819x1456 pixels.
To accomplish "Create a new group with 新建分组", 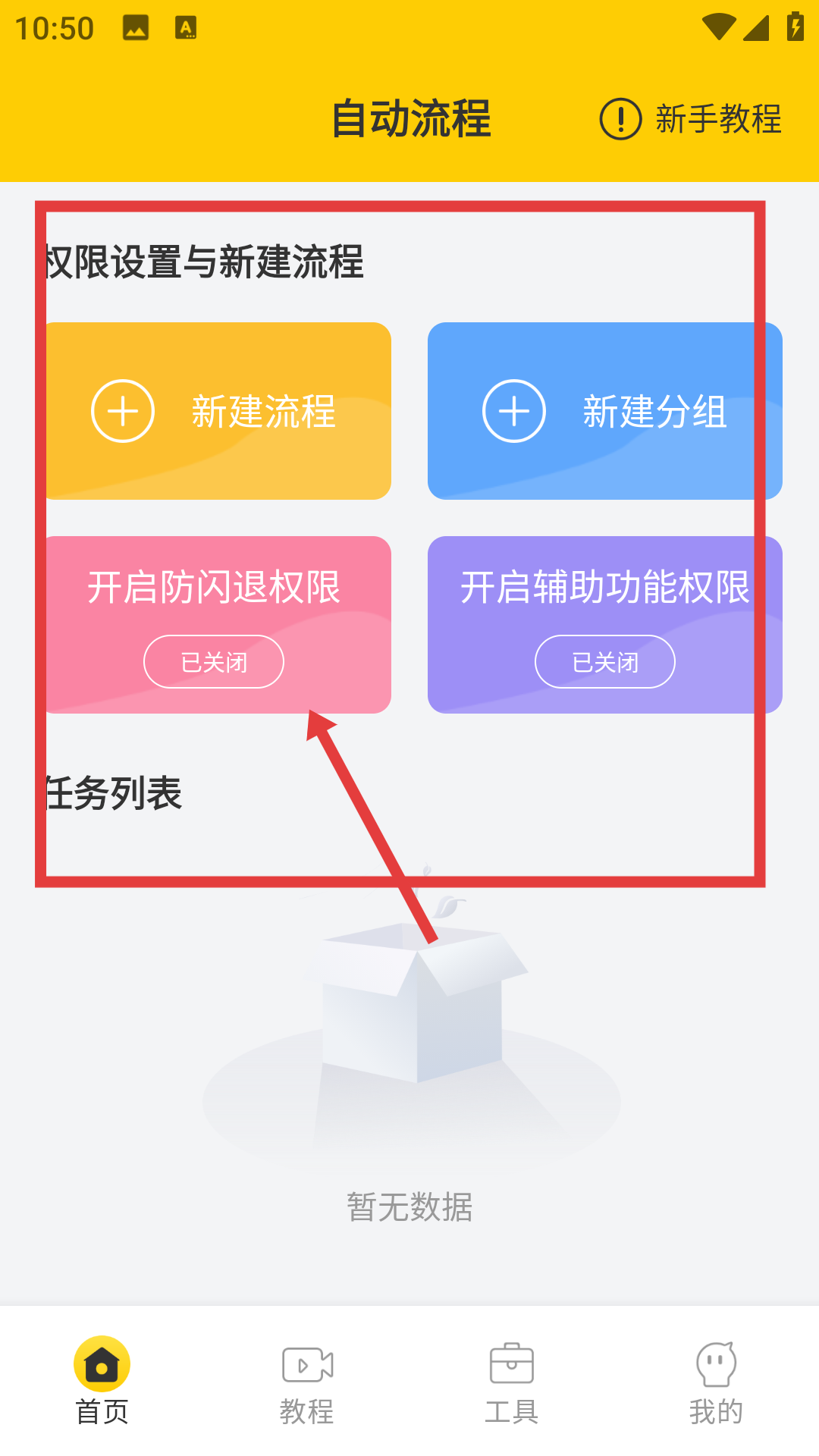I will tap(604, 411).
